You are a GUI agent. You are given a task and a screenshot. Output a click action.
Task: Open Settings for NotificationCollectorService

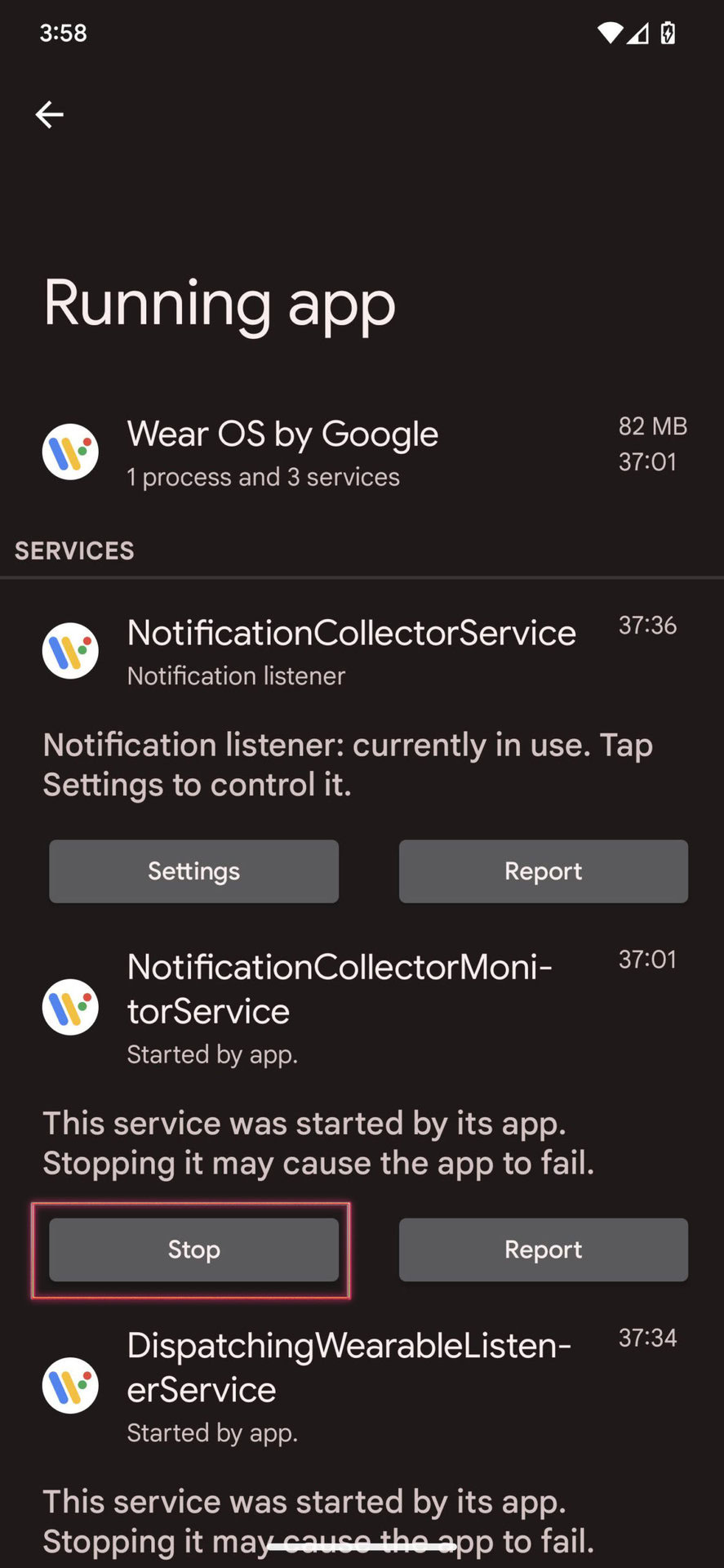pos(193,871)
